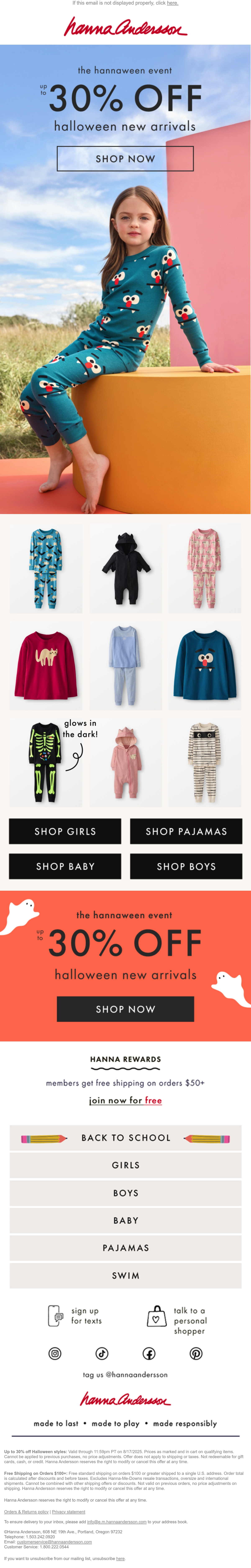251x1568 pixels.
Task: Open the Back to School category
Action: click(x=125, y=1138)
